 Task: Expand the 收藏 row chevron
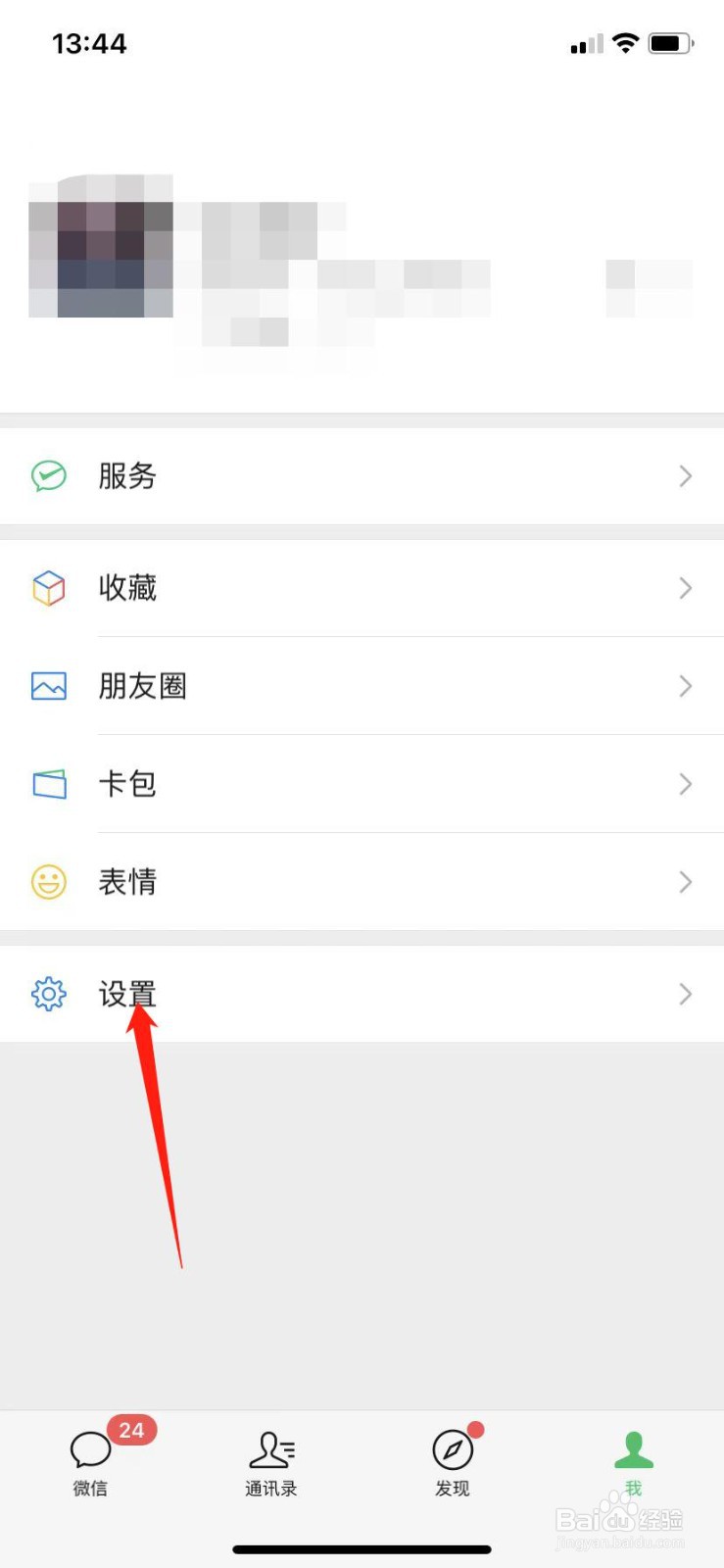pos(685,588)
